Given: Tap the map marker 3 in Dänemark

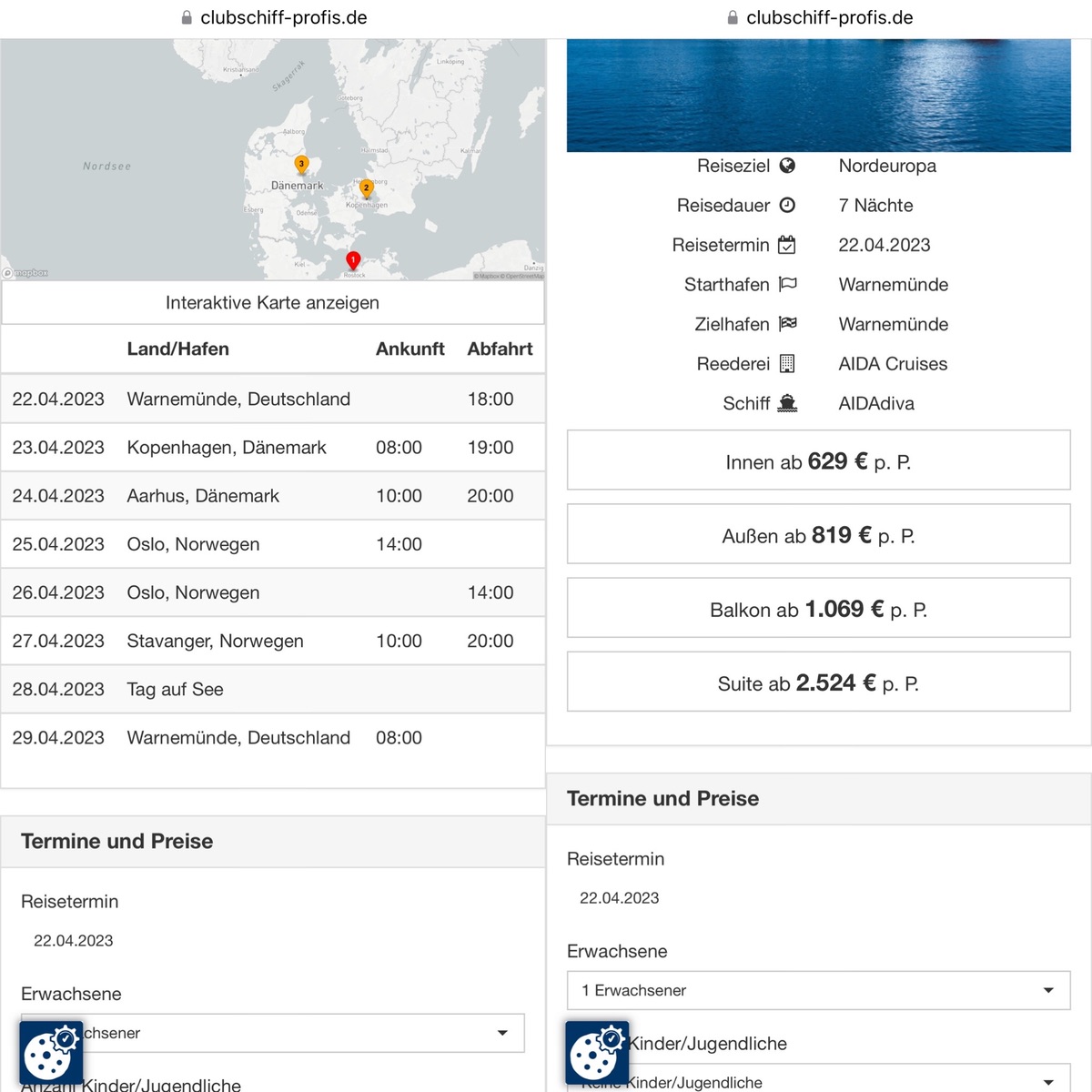Looking at the screenshot, I should [302, 165].
